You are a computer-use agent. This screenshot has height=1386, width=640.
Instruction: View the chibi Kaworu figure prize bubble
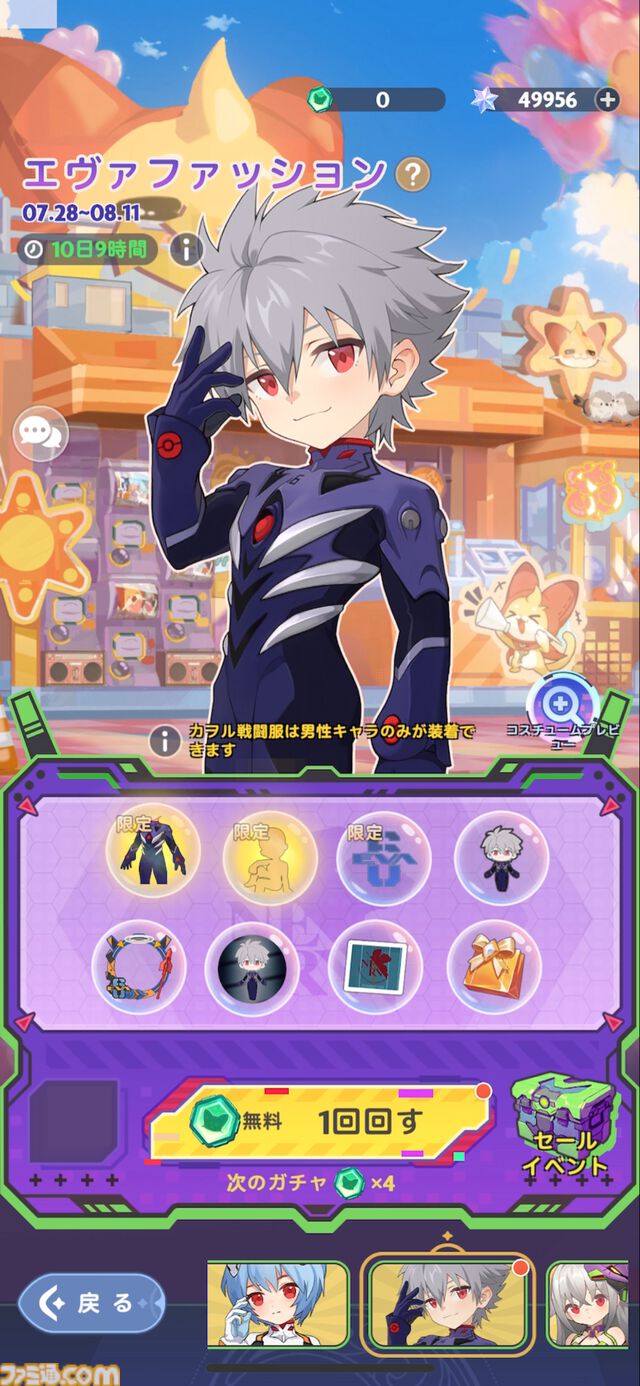(x=501, y=857)
